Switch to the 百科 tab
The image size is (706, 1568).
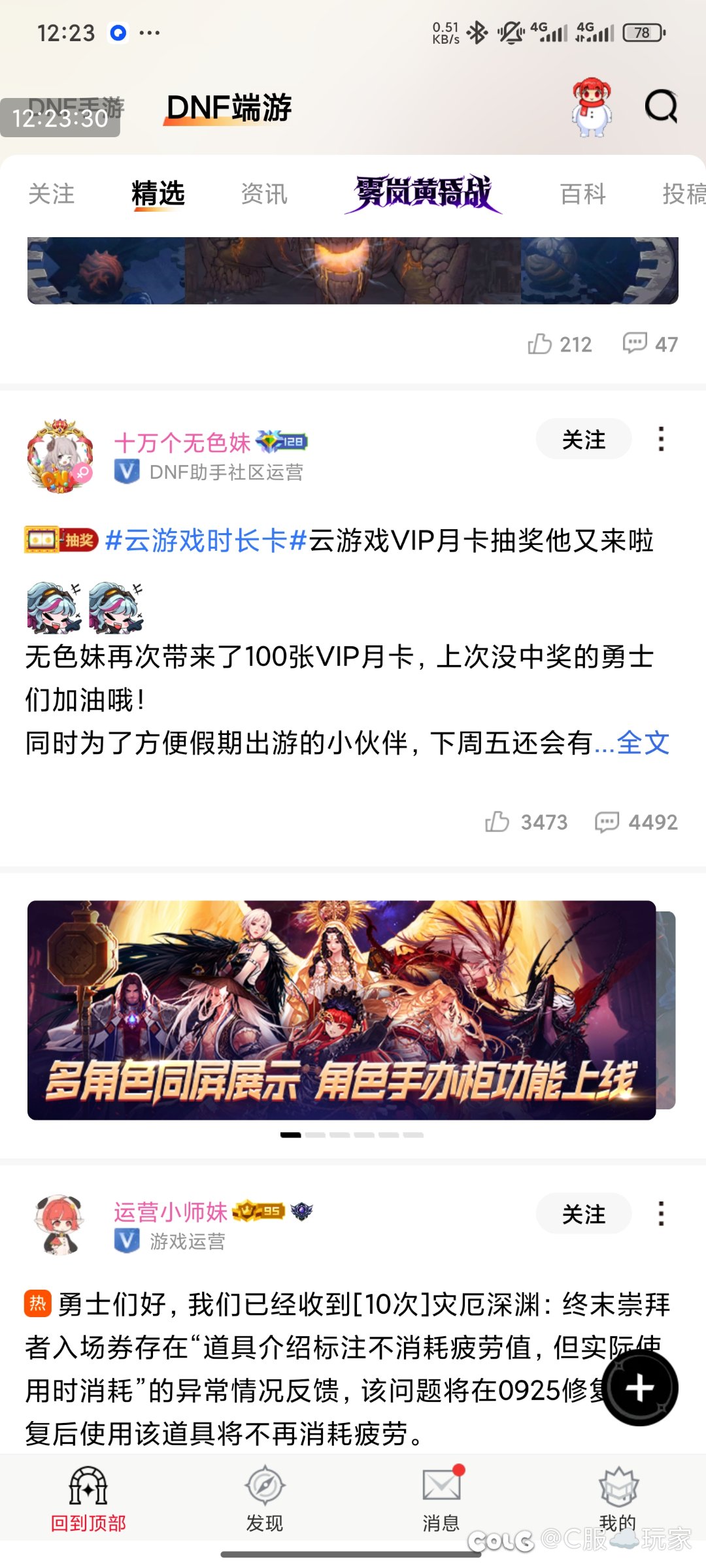coord(582,194)
